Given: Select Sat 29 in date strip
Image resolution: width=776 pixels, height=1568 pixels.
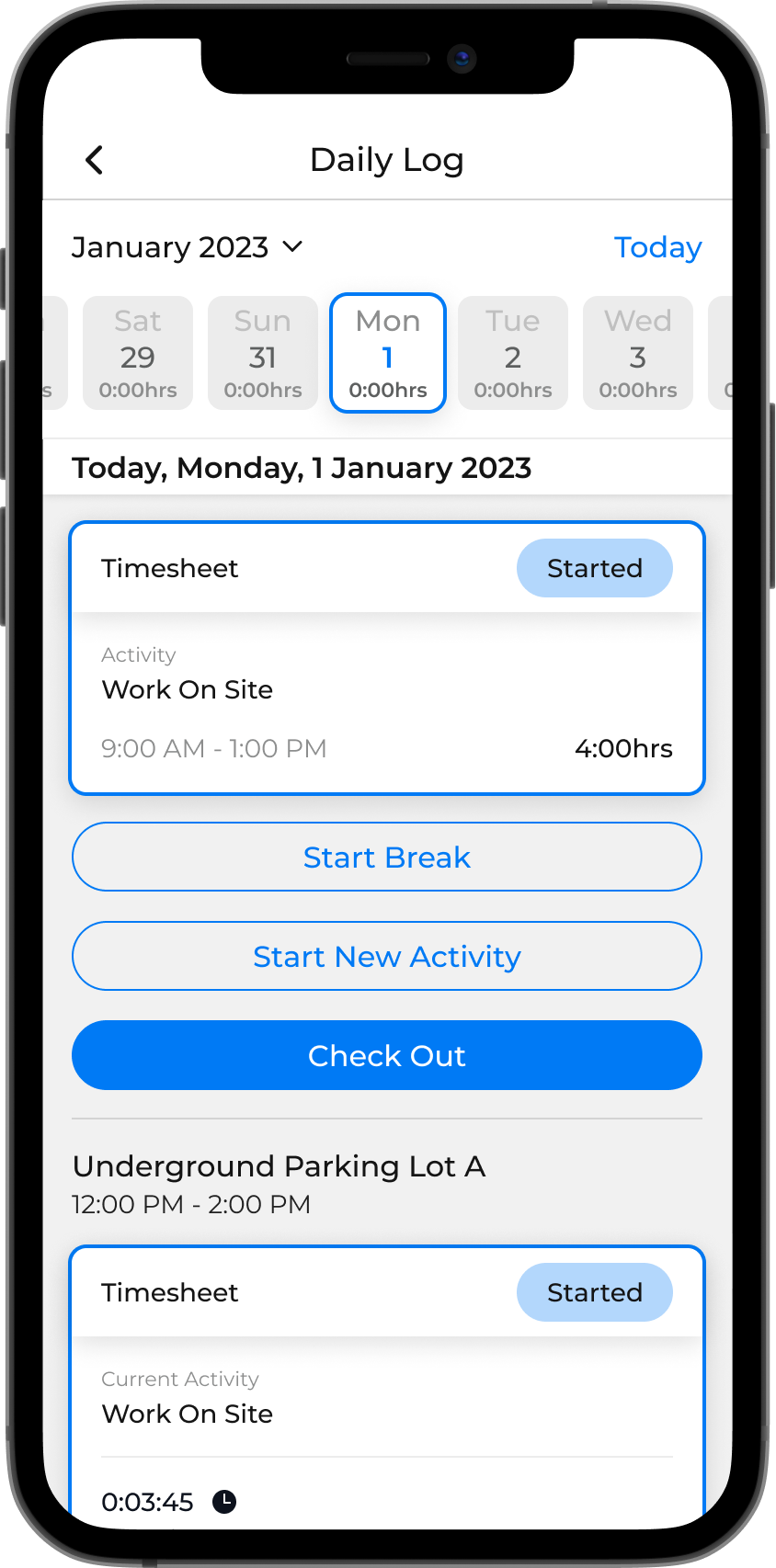Looking at the screenshot, I should click(138, 353).
